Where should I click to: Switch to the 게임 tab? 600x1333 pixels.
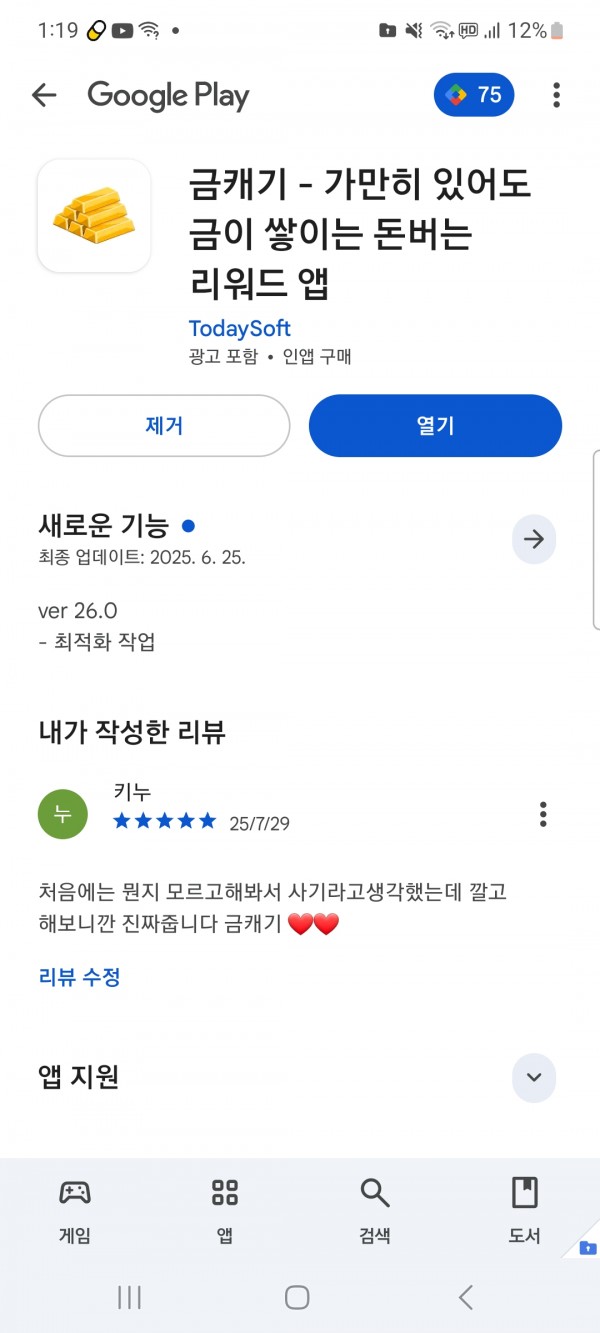pos(75,1210)
